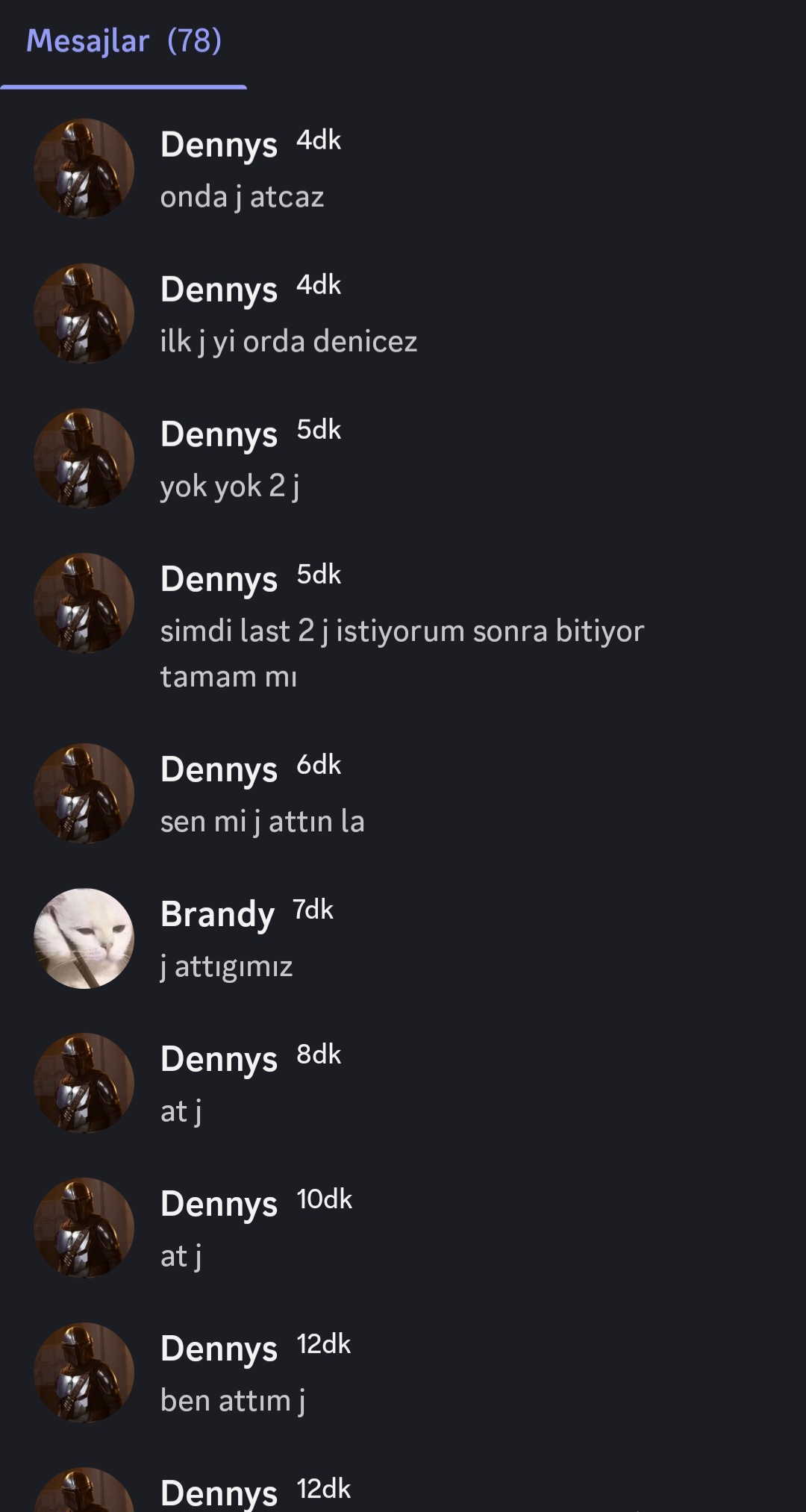Viewport: 806px width, 1512px height.
Task: Select the Mesajlar (78) tab
Action: [x=124, y=42]
